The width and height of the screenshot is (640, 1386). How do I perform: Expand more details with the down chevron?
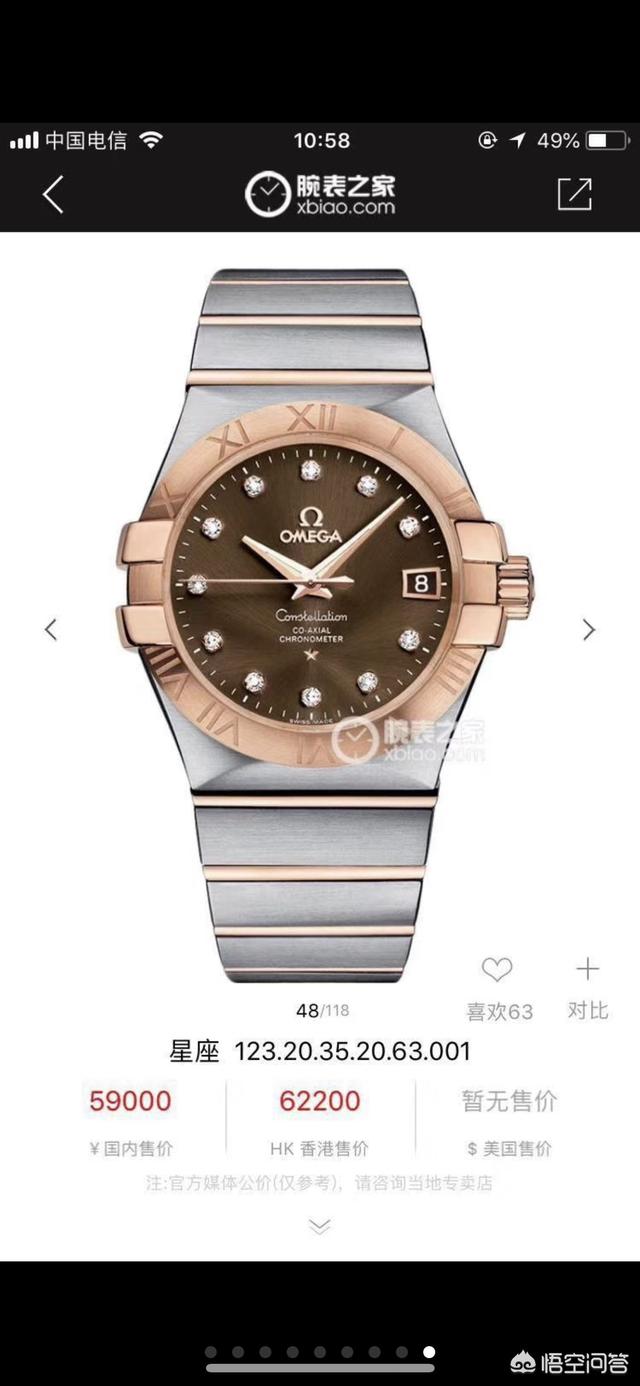[319, 1226]
